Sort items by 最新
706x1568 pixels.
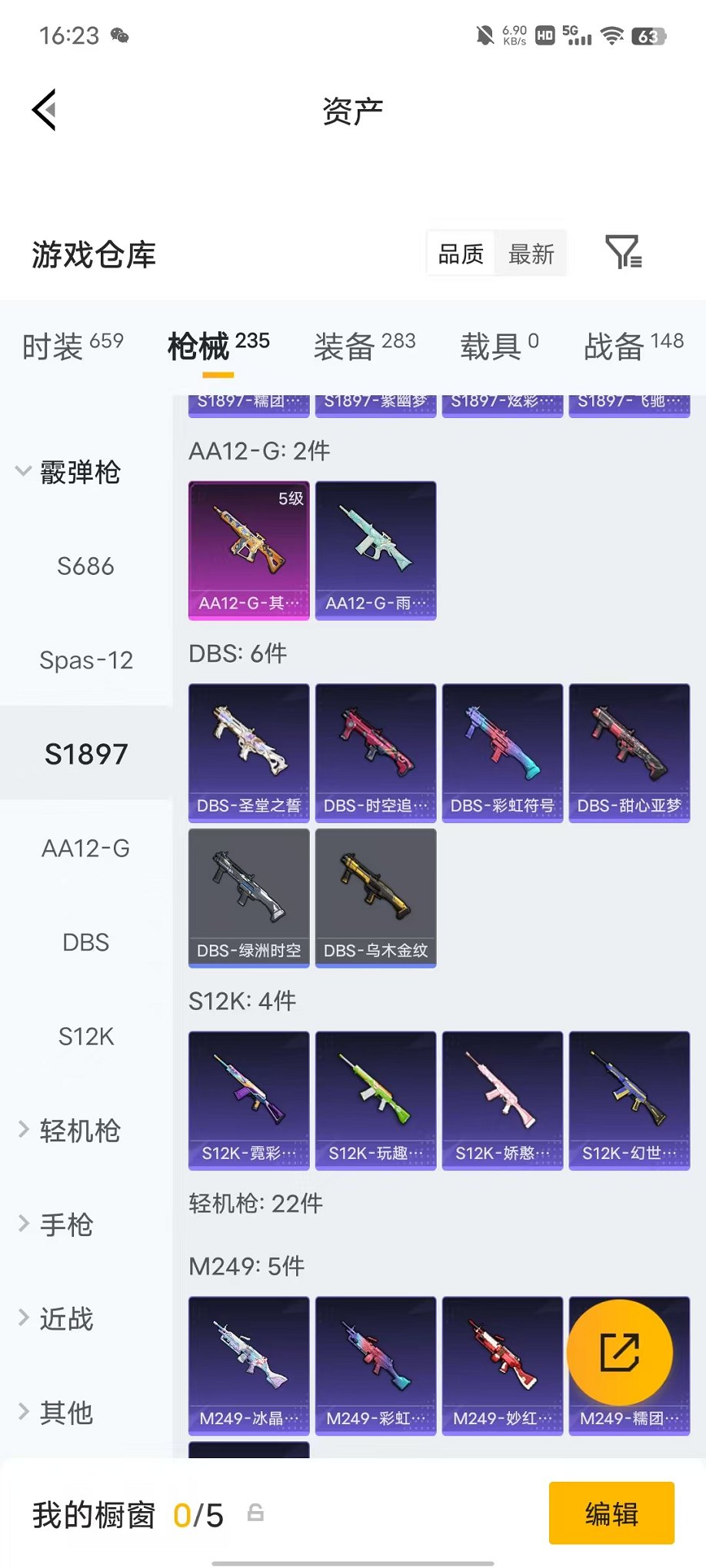[x=531, y=254]
